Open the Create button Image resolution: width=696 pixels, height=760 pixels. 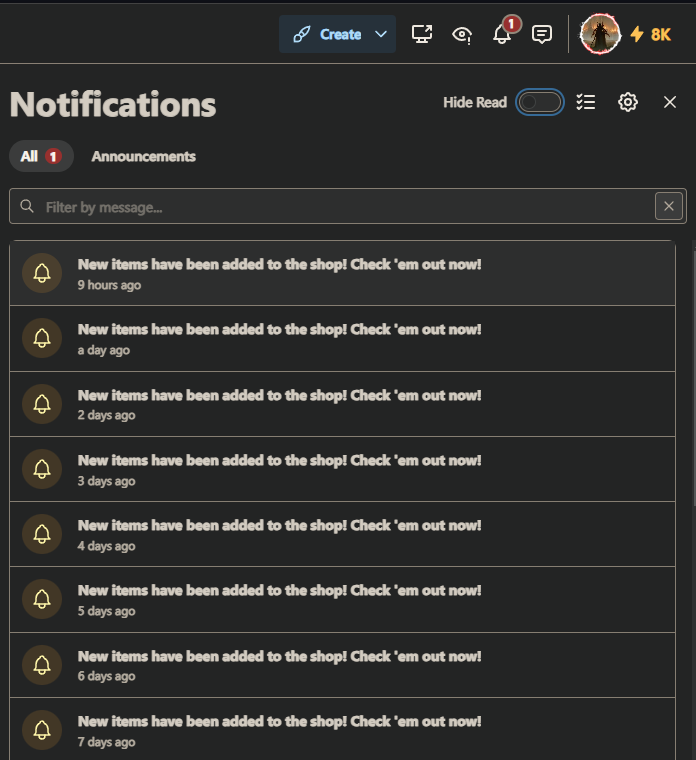pos(327,34)
